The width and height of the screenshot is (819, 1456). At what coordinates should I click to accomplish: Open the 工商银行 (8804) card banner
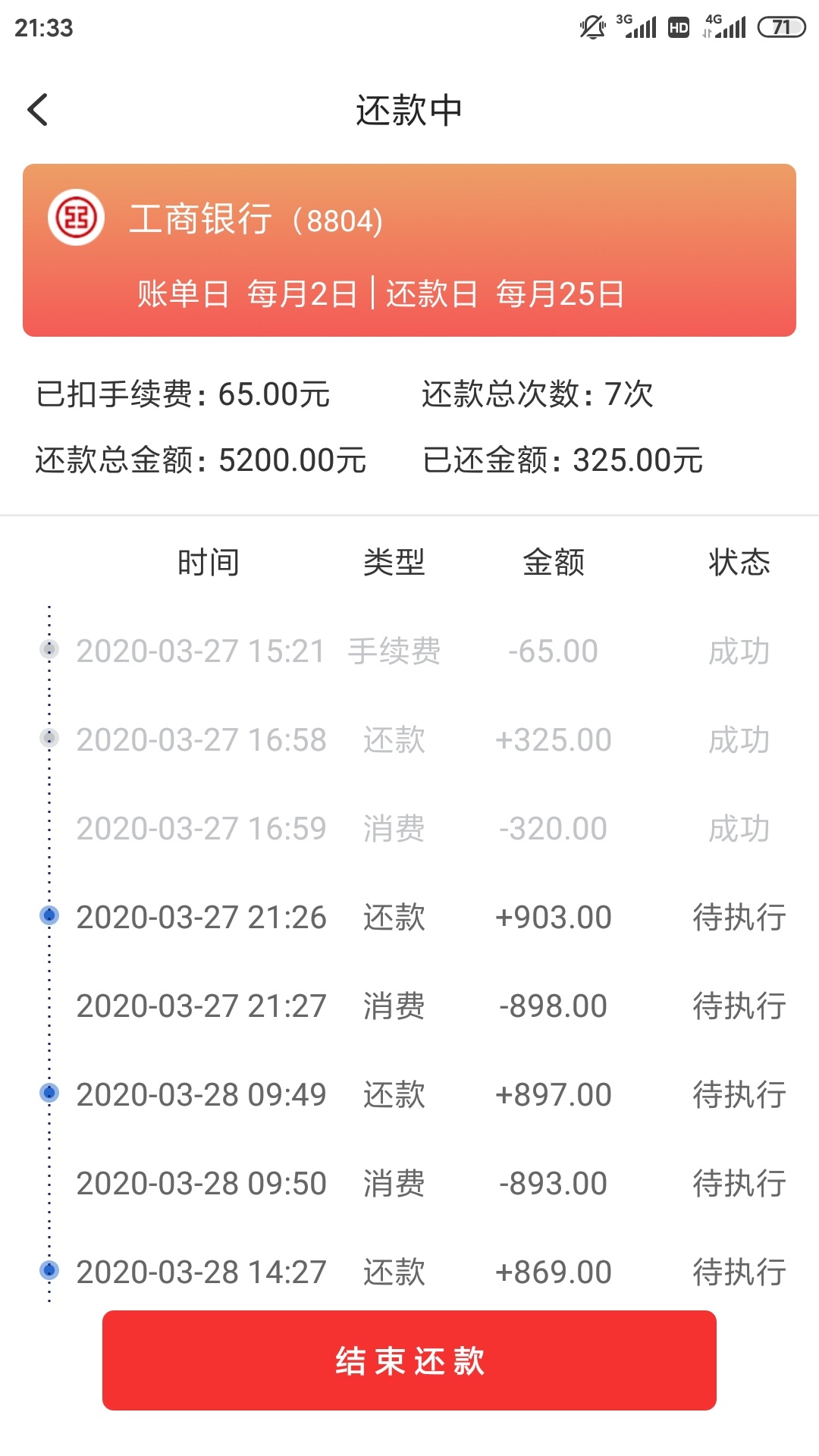tap(409, 250)
